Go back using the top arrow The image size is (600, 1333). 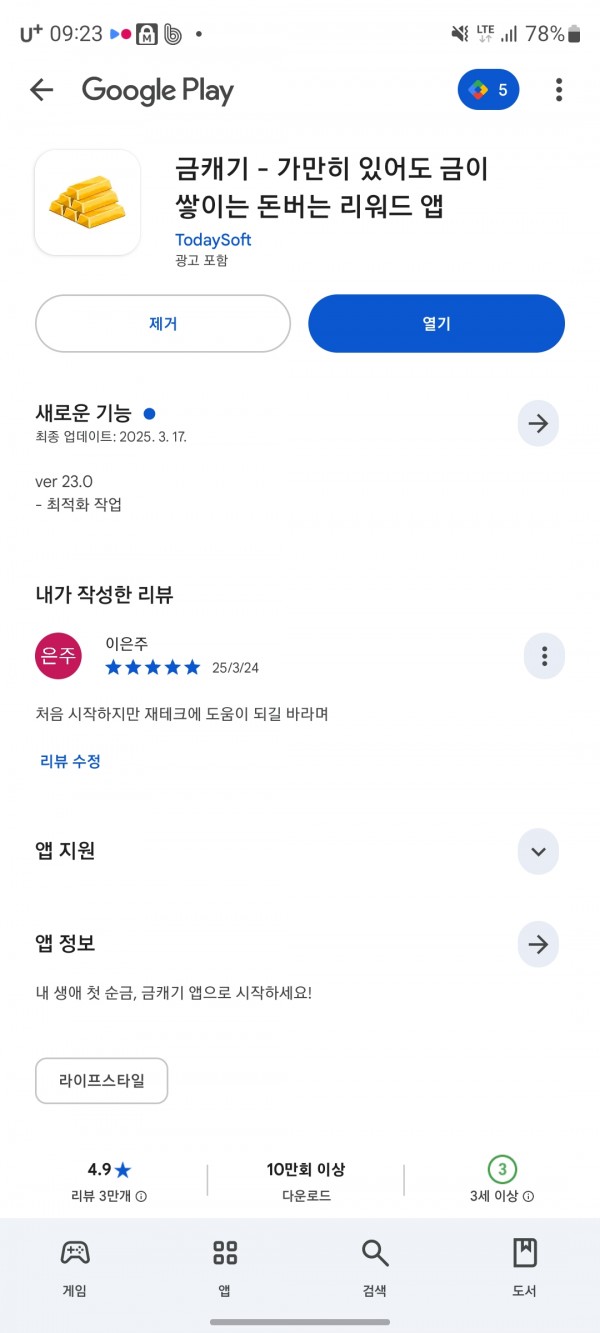pyautogui.click(x=41, y=90)
